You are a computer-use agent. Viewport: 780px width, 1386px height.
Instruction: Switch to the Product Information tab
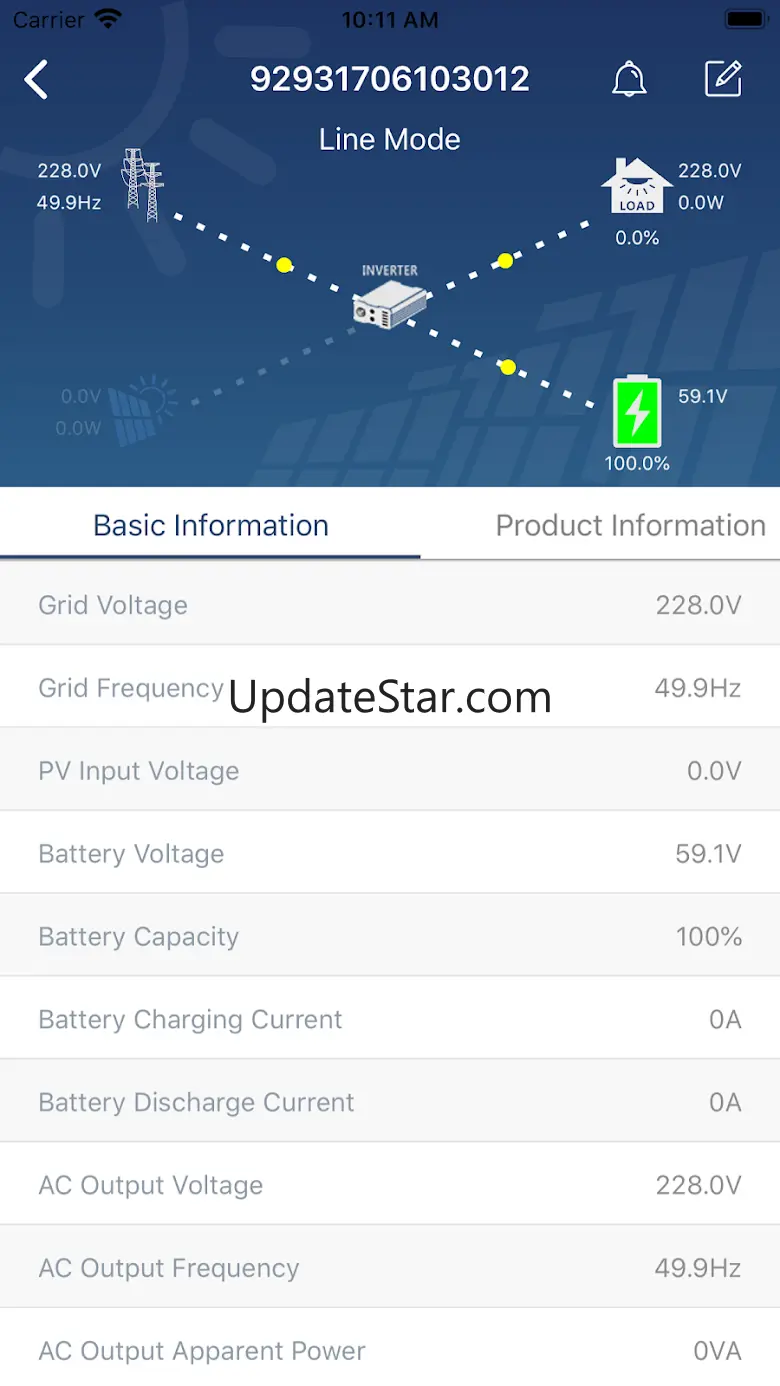(x=630, y=526)
